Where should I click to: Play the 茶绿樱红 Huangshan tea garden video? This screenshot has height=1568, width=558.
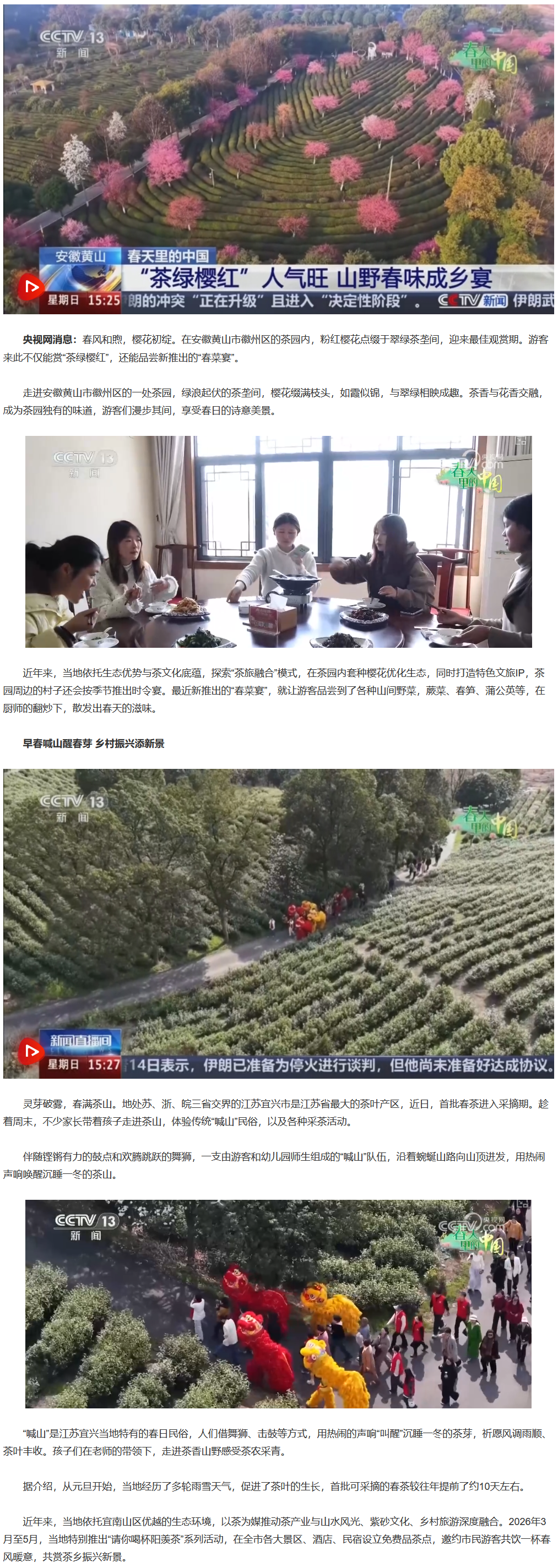tap(30, 287)
